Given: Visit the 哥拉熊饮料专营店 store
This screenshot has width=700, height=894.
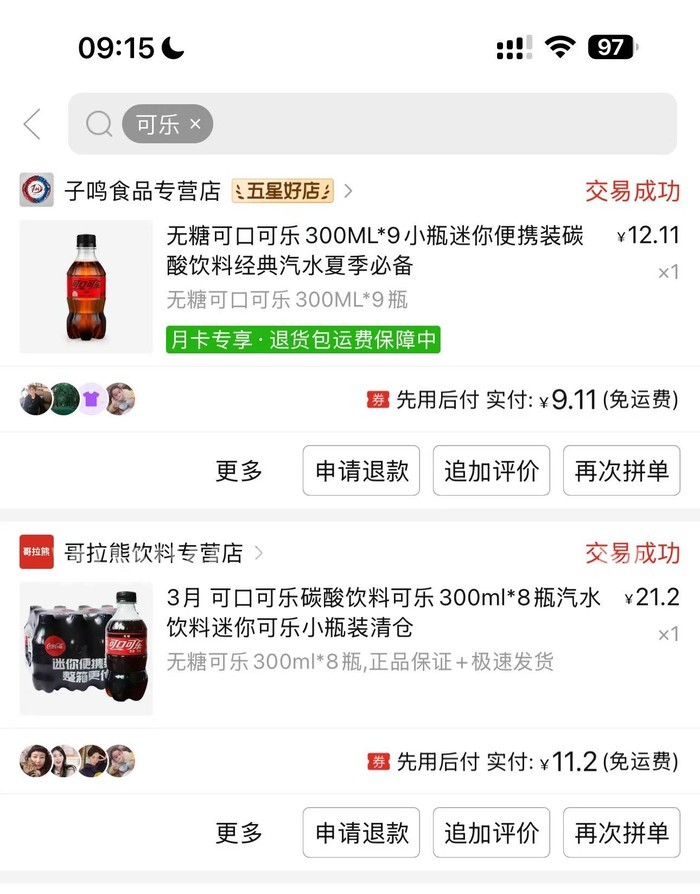Looking at the screenshot, I should click(153, 552).
